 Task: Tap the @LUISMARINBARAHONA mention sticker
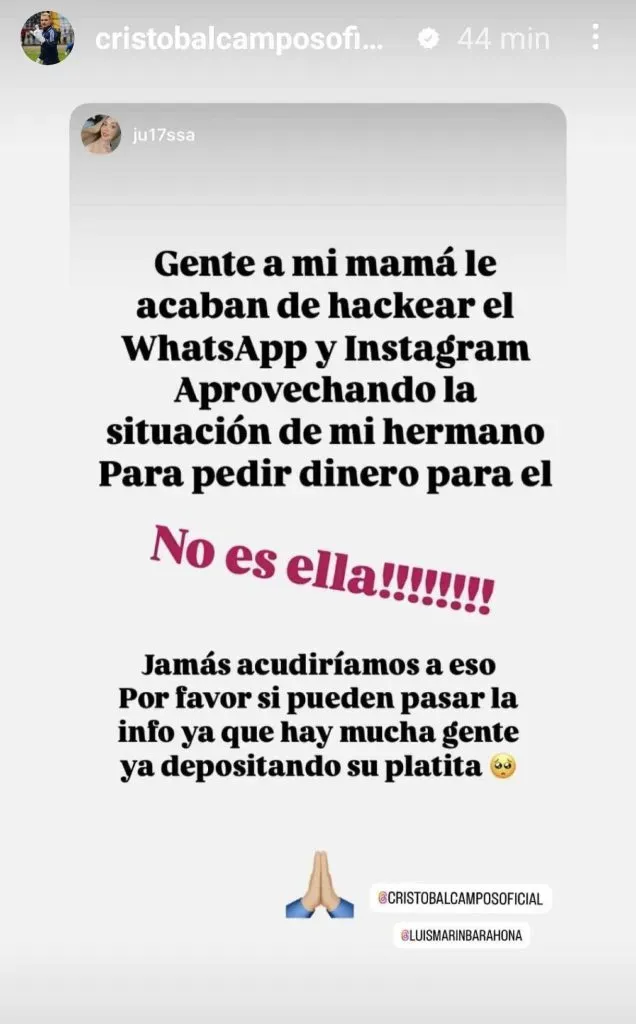(459, 935)
